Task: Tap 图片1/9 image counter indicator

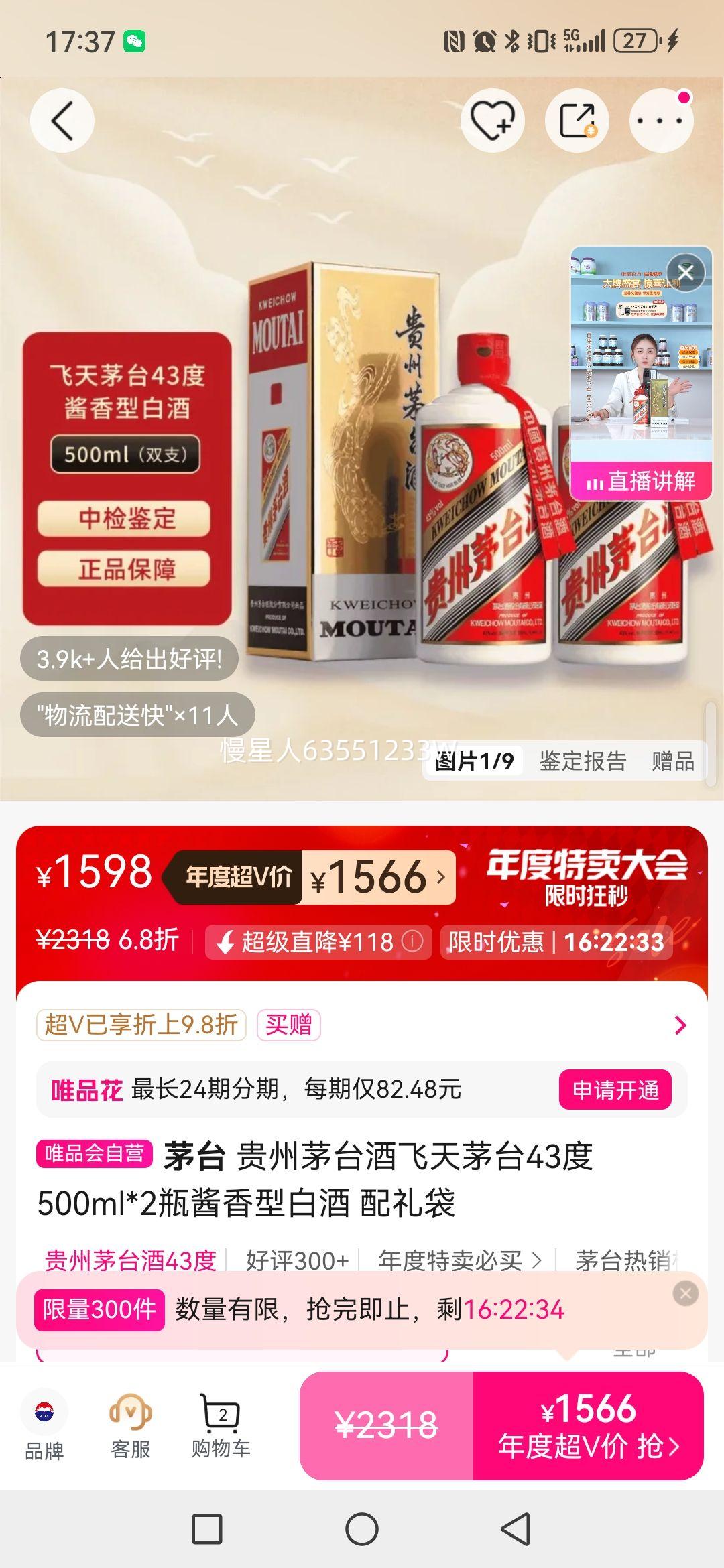Action: pos(475,761)
